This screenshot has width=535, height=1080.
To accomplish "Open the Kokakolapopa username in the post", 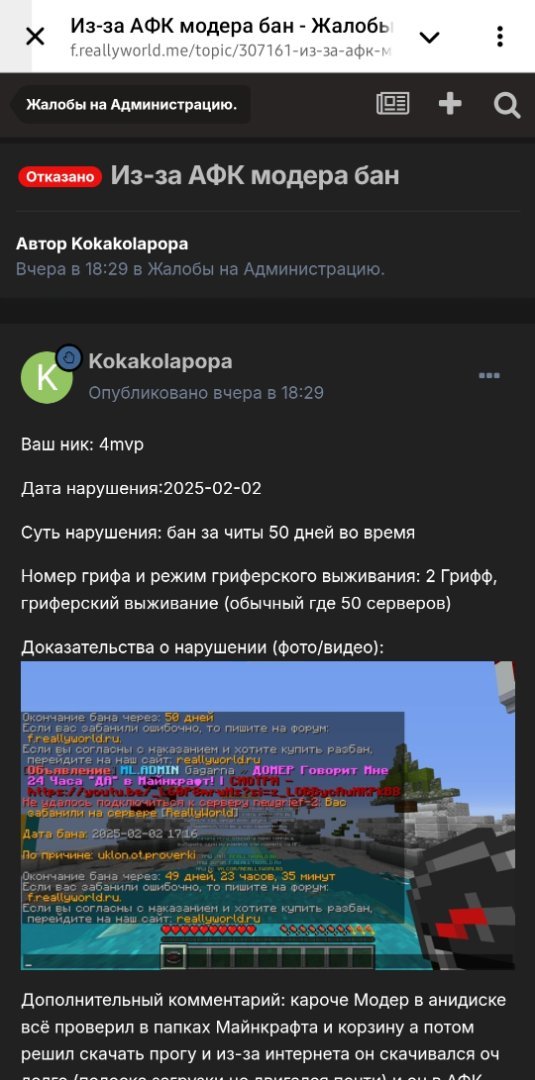I will click(160, 361).
